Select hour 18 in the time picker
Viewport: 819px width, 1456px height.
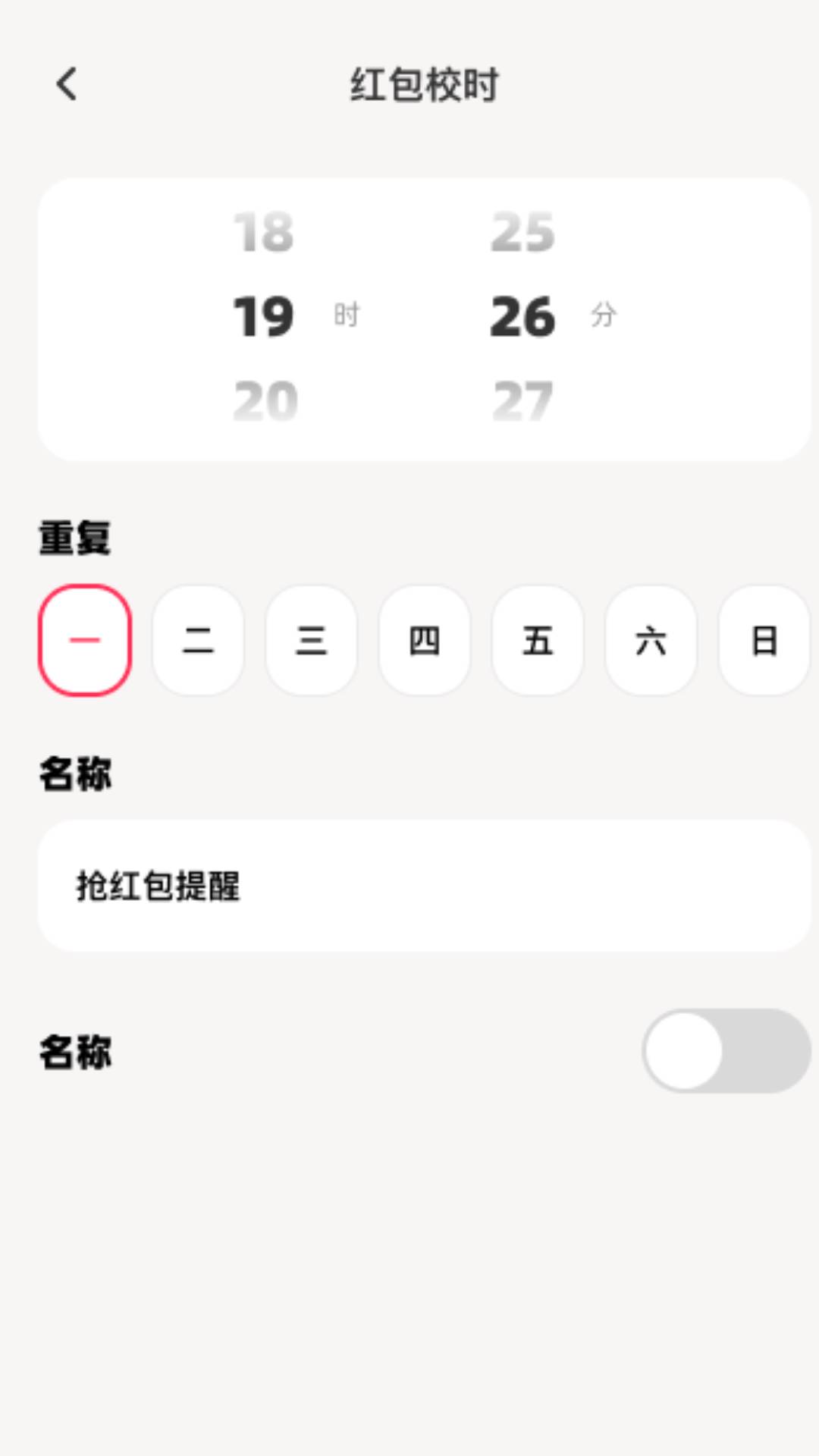pos(263,233)
